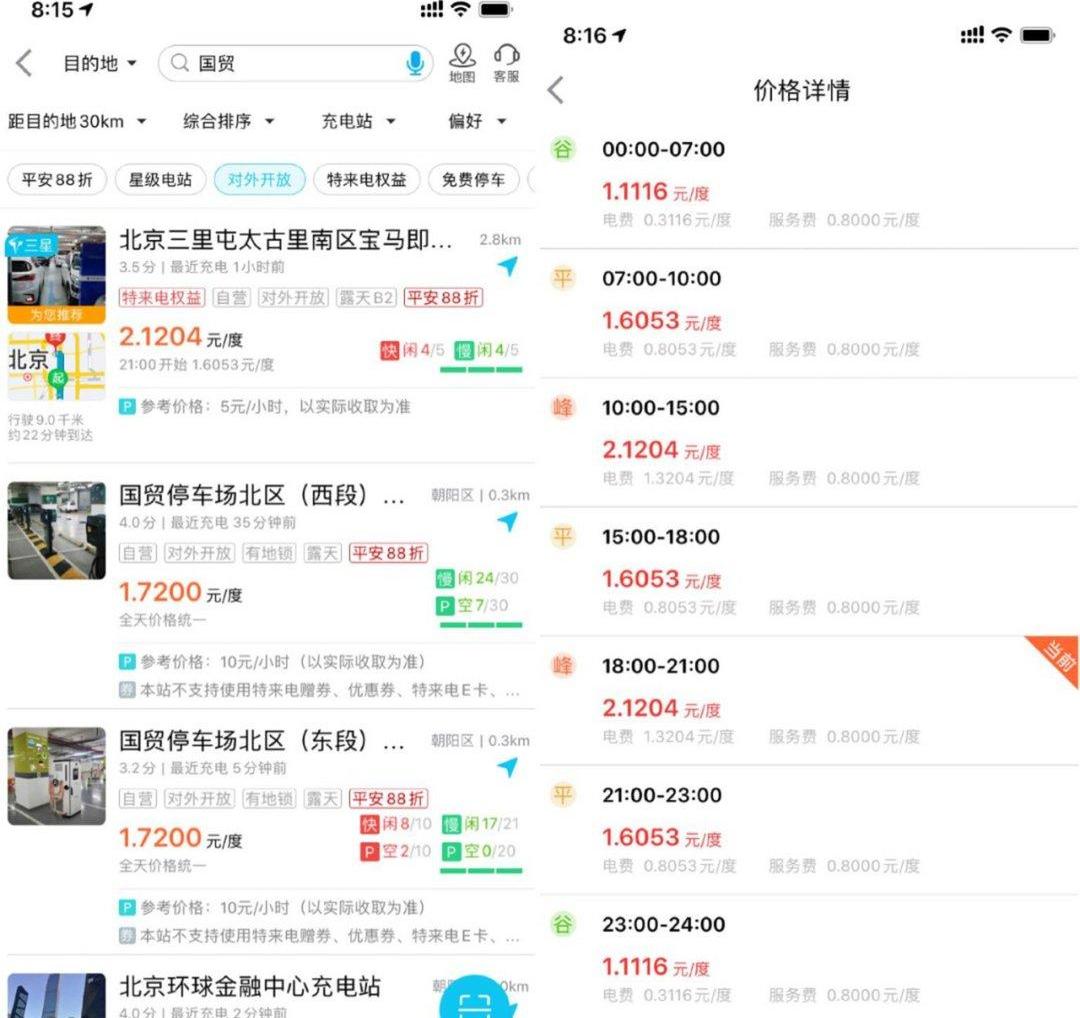Screen dimensions: 1080x1018
Task: Navigate to 国贸停车场北区（东段）via arrow icon
Action: click(508, 767)
